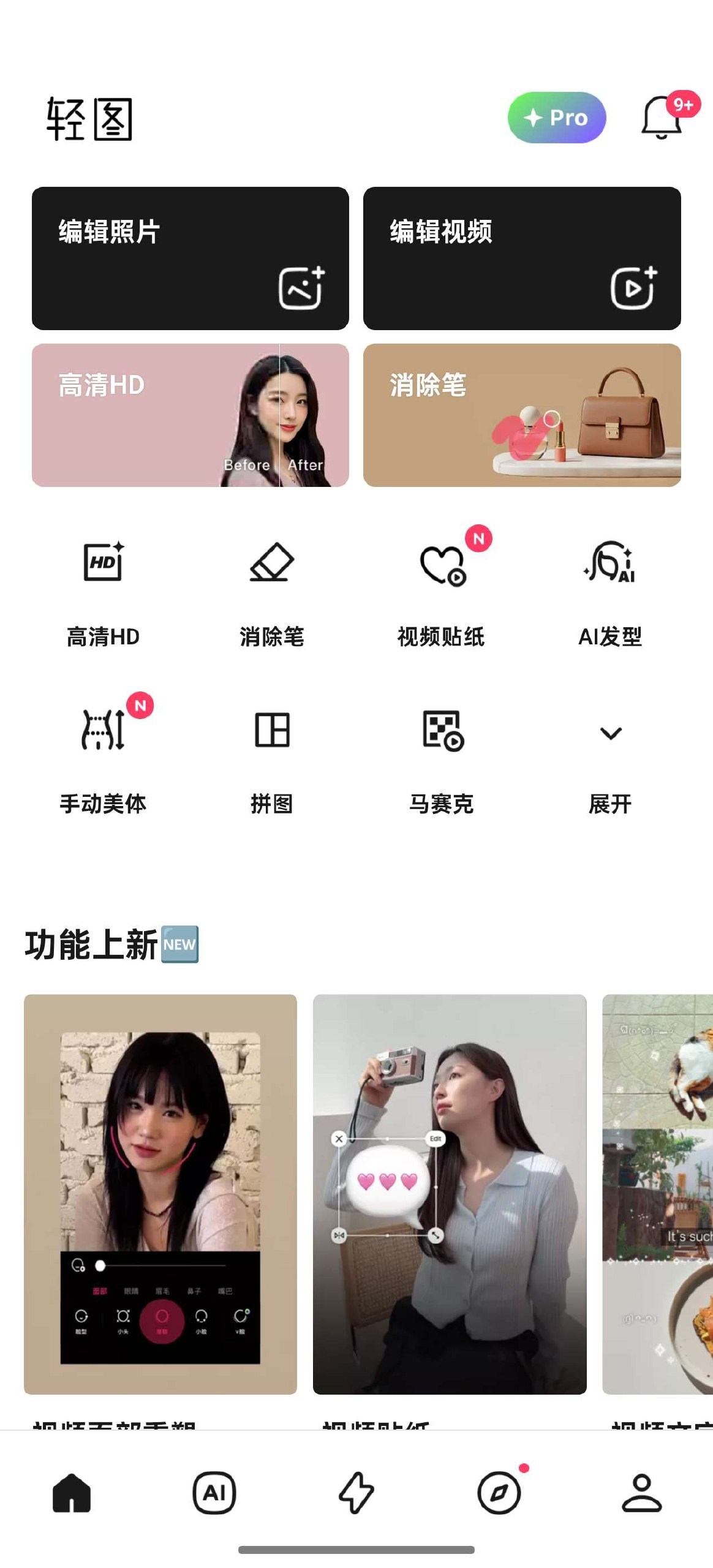This screenshot has height=1568, width=713.
Task: Switch to the compass discover tab
Action: pyautogui.click(x=499, y=1492)
